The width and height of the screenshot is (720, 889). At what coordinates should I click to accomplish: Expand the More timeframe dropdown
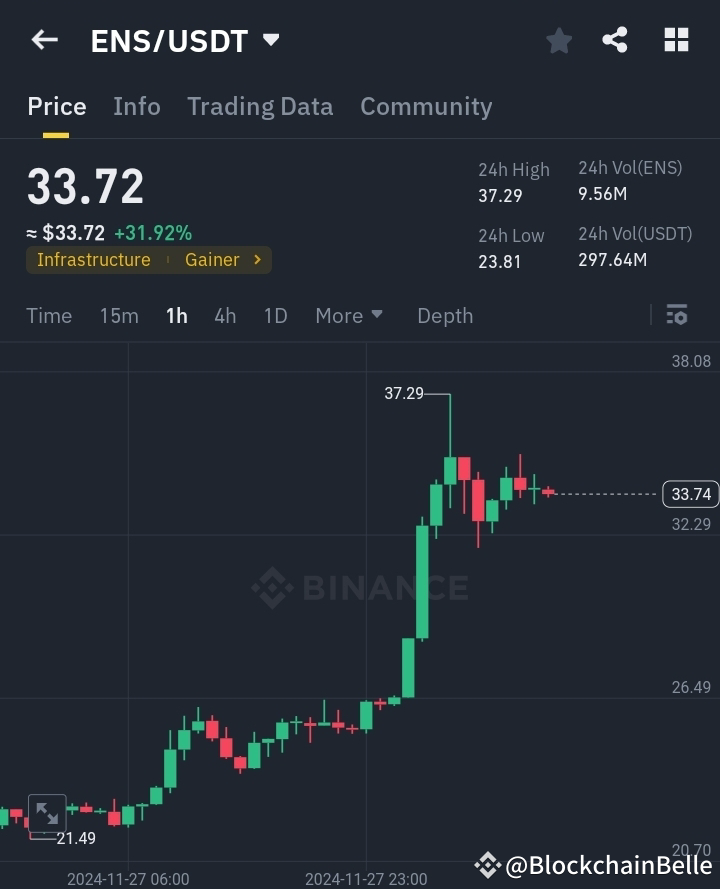(348, 315)
